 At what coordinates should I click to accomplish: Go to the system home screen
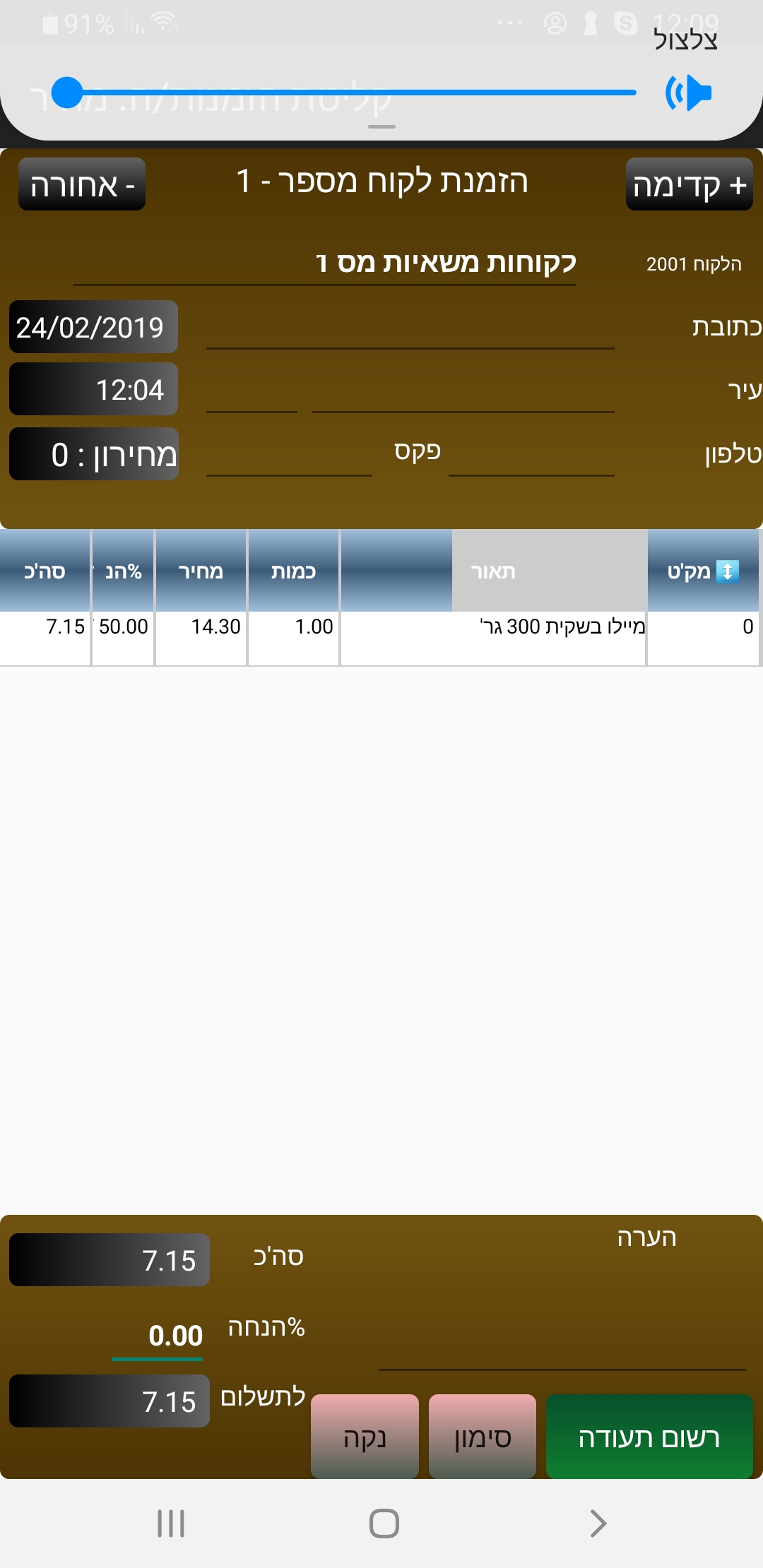(x=384, y=1524)
